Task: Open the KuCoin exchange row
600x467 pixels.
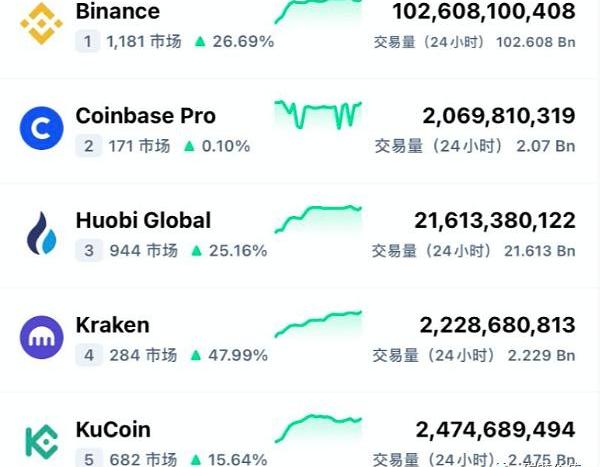Action: tap(113, 430)
